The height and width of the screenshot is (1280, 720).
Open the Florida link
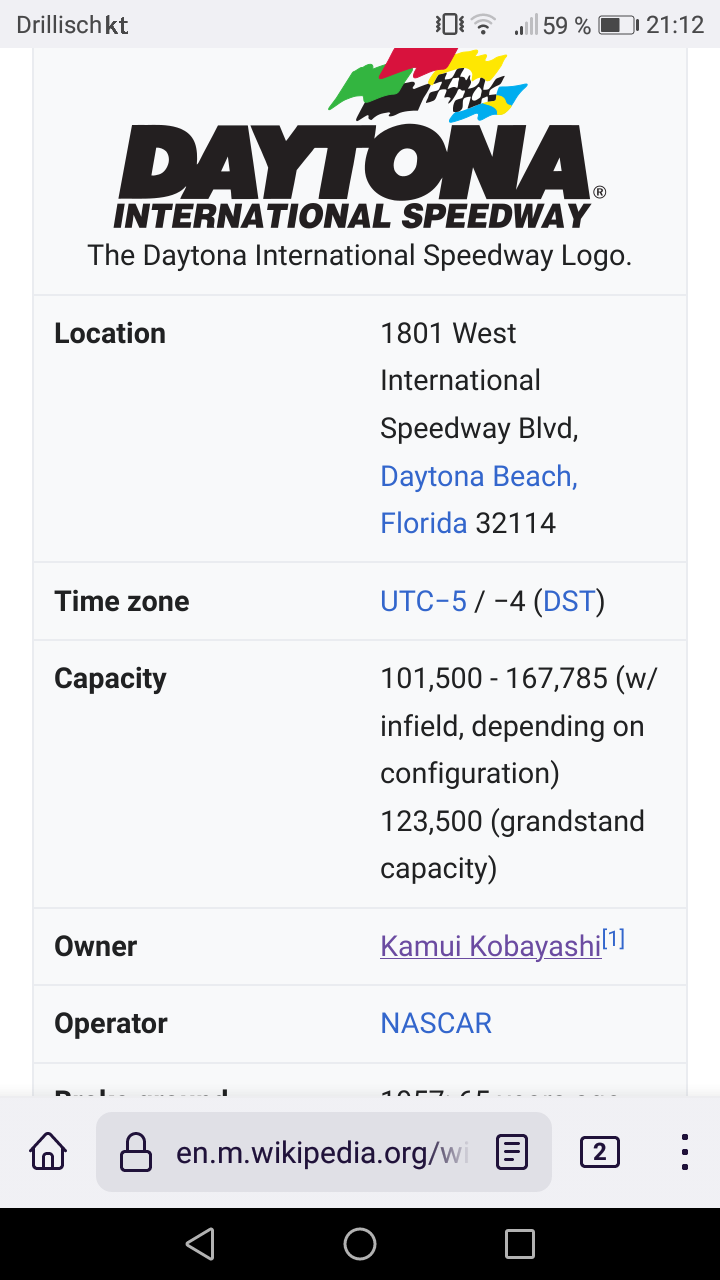[423, 523]
